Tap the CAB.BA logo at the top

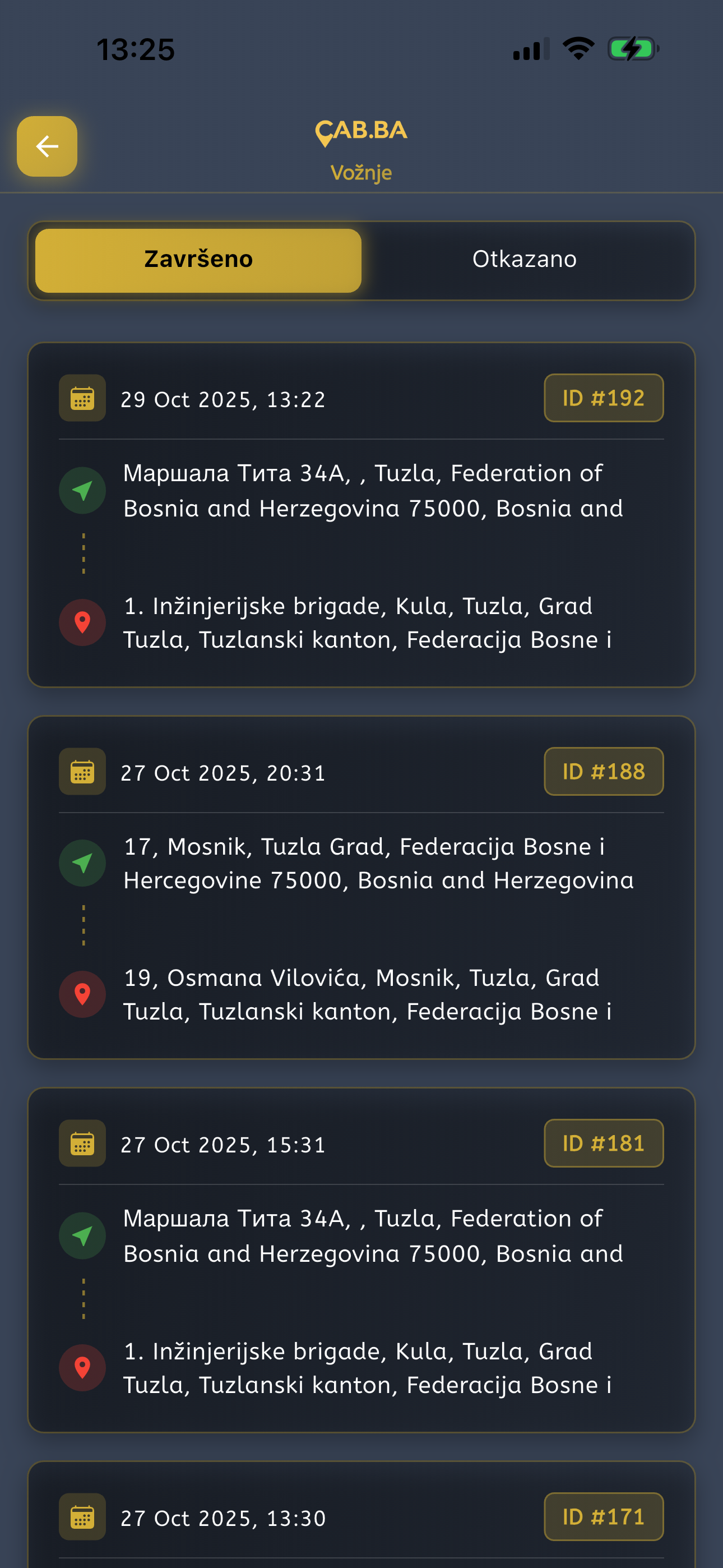[x=361, y=130]
